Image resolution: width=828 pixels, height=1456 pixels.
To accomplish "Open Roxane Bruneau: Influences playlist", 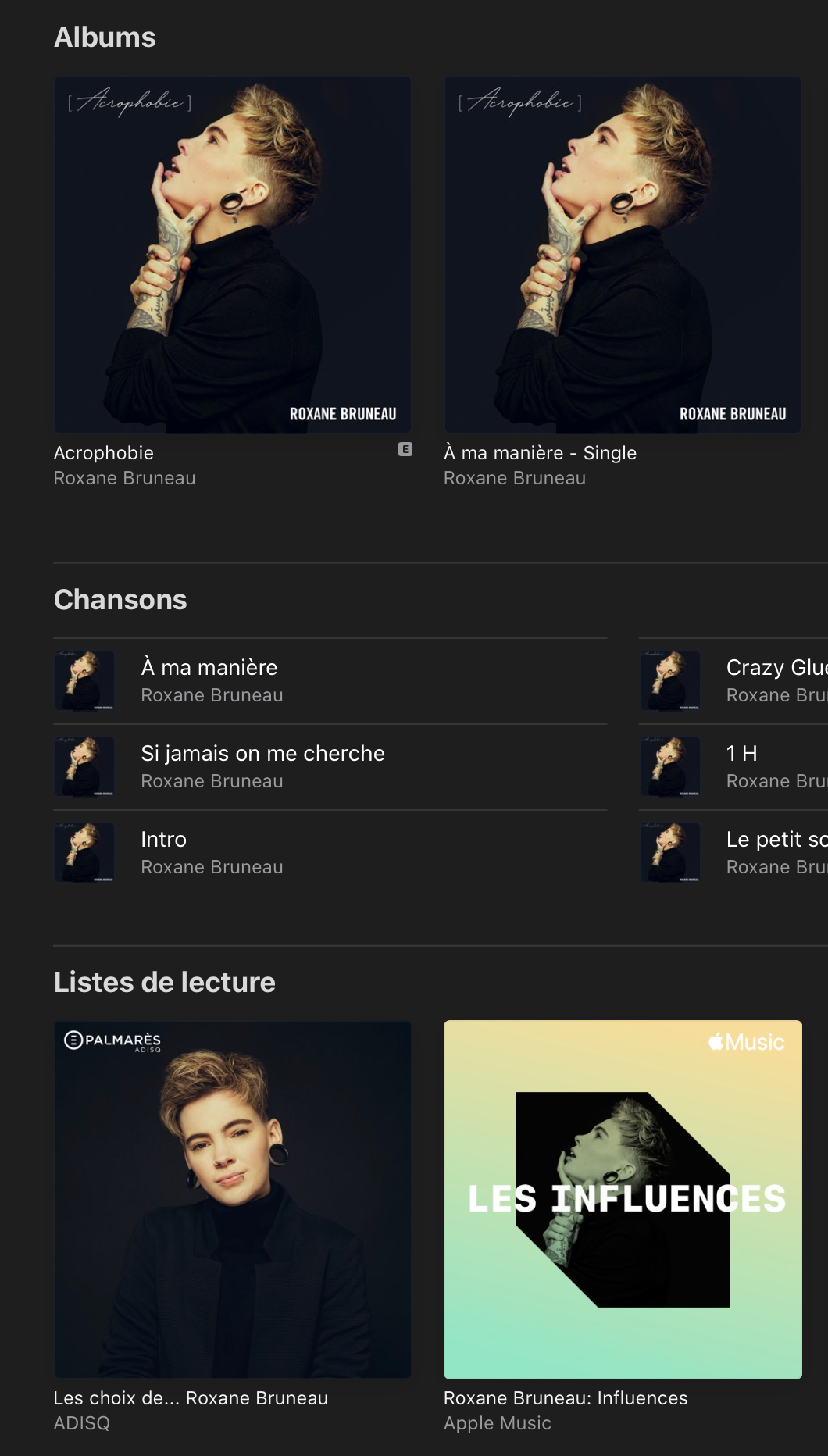I will (x=623, y=1200).
